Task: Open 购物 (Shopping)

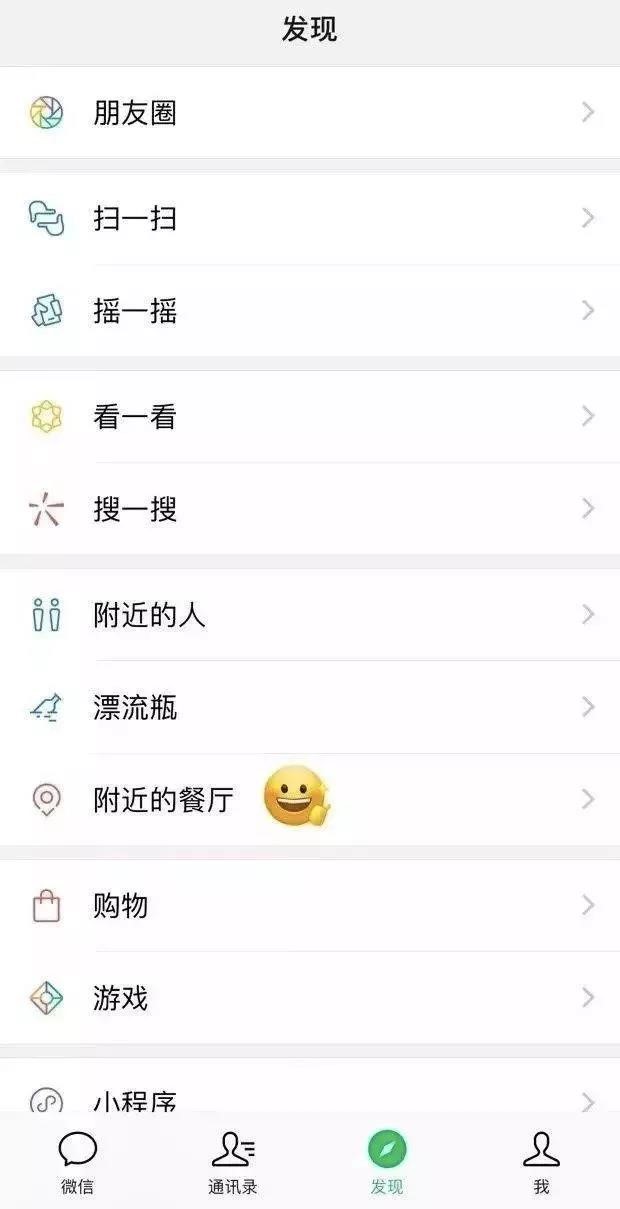Action: (x=310, y=905)
